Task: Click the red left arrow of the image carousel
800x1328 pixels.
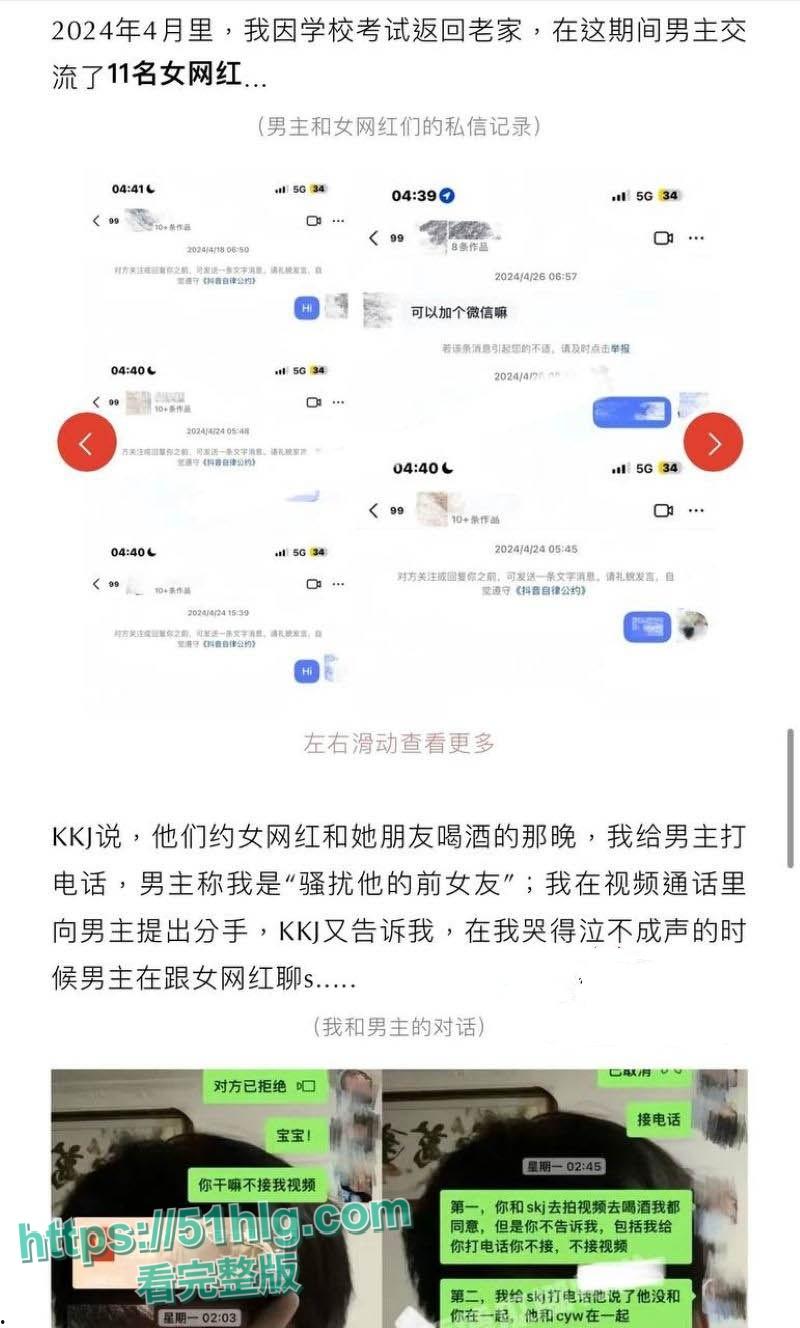Action: tap(87, 442)
